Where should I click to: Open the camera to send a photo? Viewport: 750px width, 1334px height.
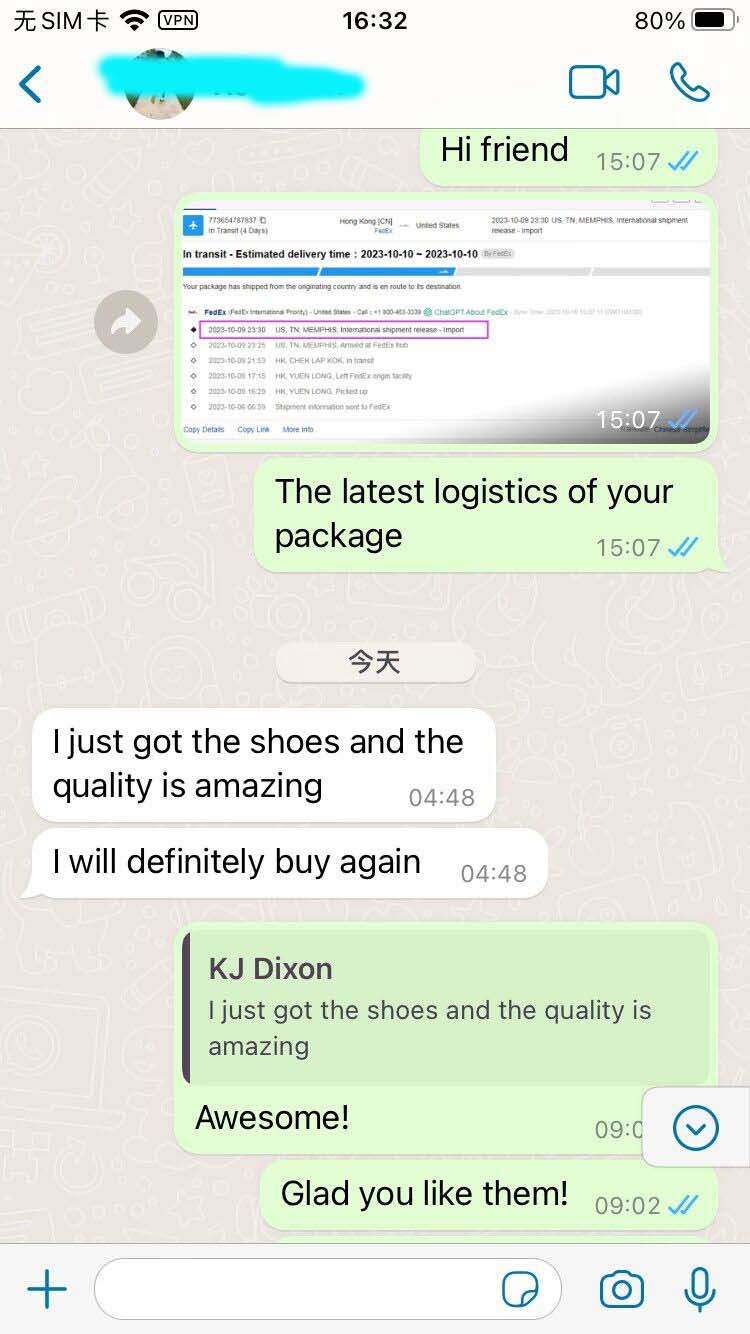[621, 1289]
